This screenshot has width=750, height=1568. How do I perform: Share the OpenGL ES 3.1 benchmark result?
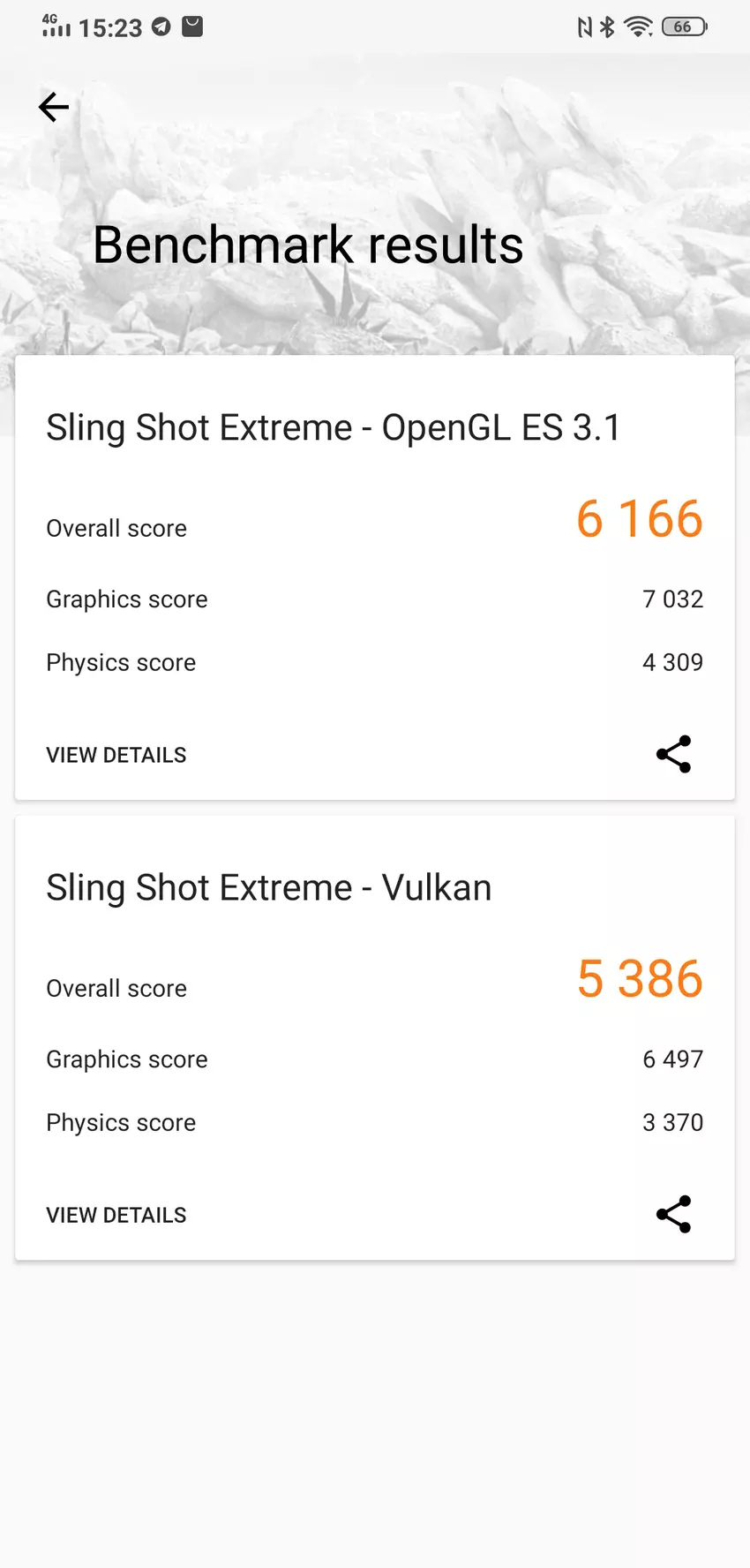click(673, 754)
